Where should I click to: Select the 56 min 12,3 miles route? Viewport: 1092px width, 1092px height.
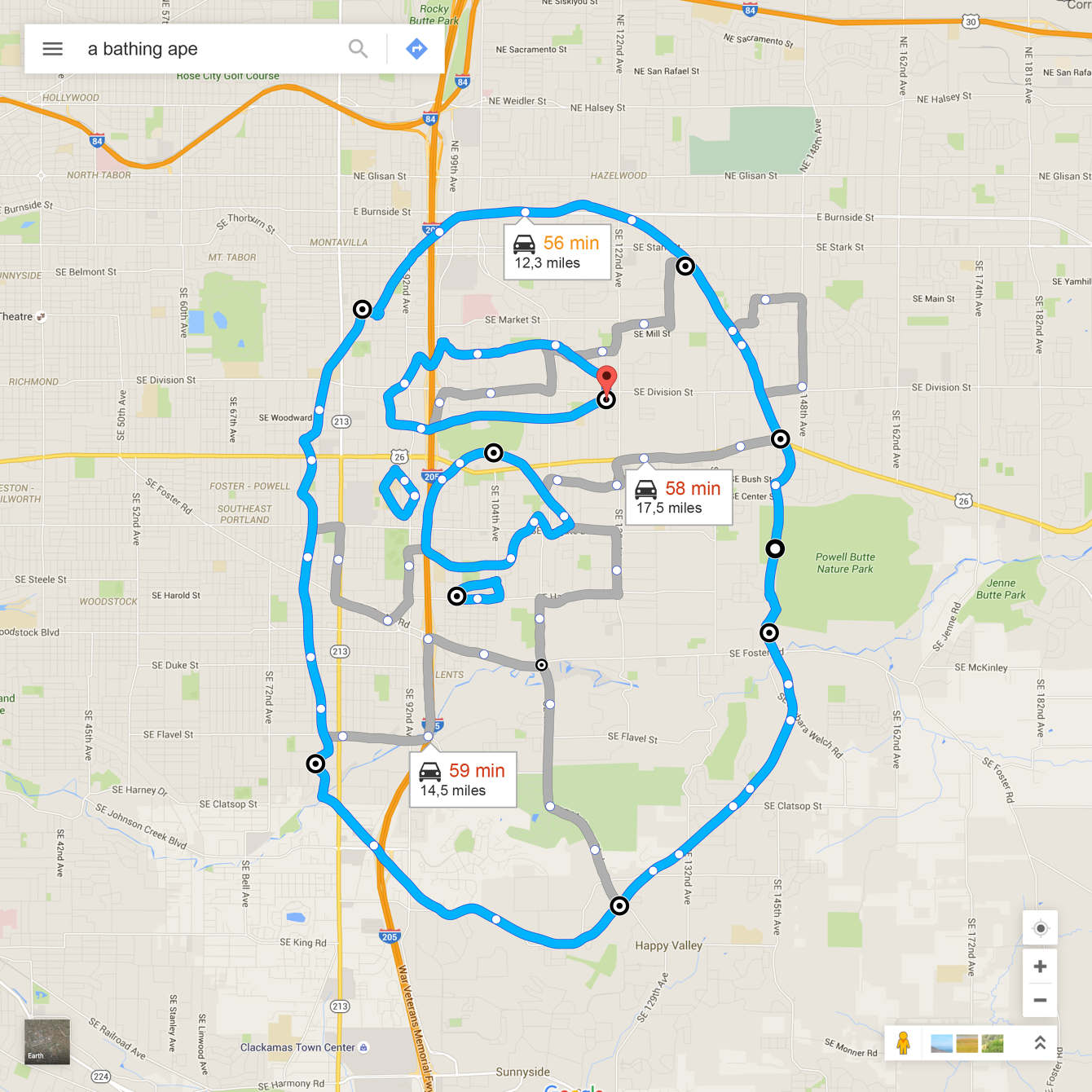point(557,253)
